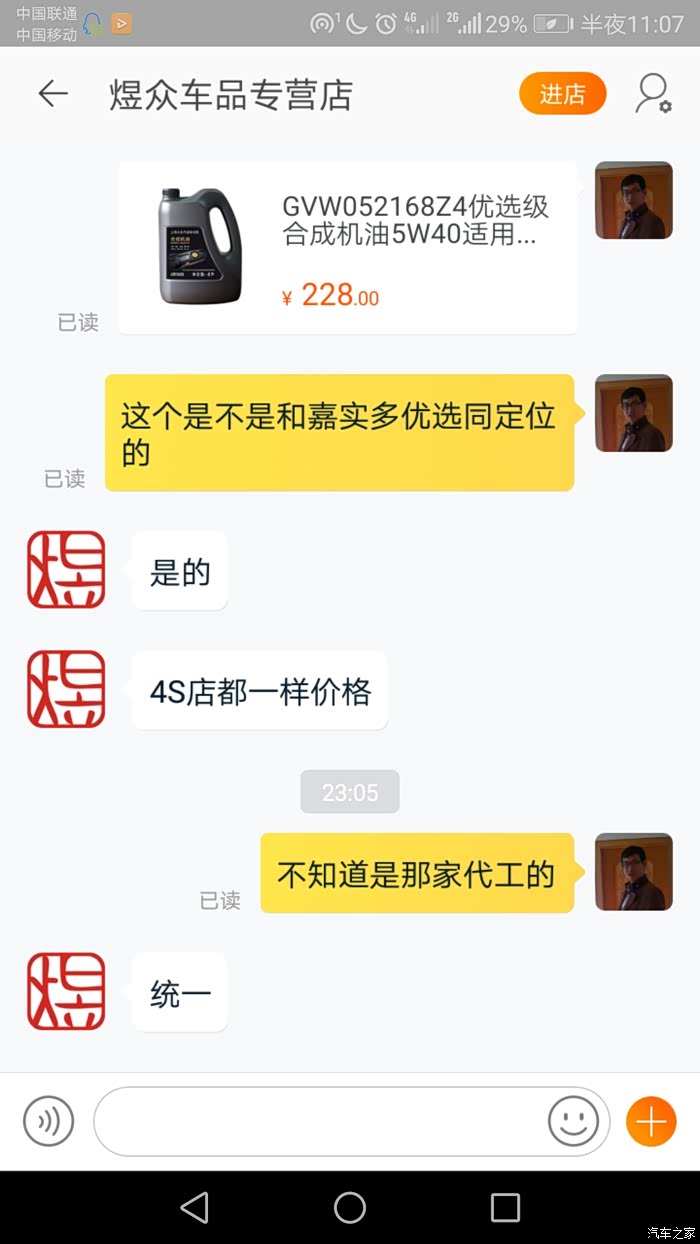
Task: Tap the system home button
Action: (350, 1207)
